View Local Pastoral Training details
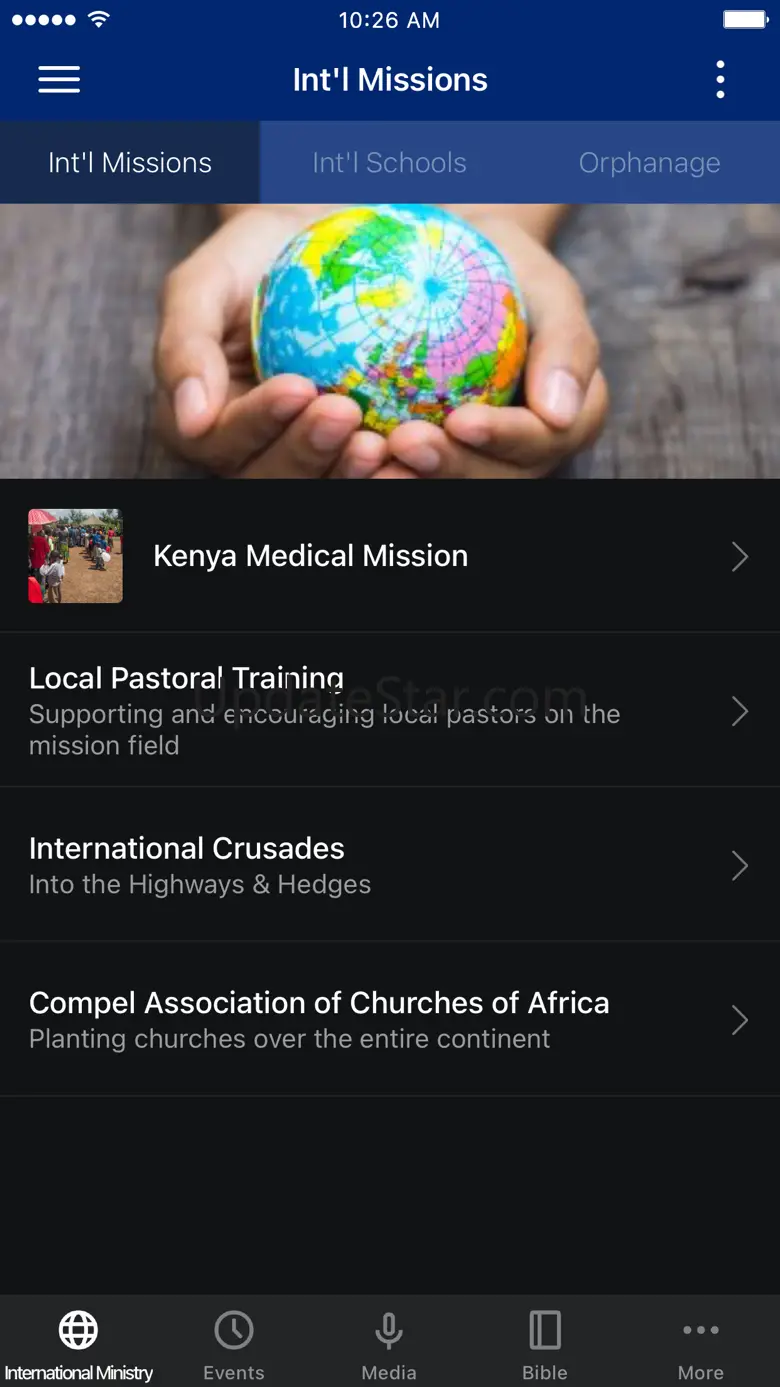 coord(390,710)
